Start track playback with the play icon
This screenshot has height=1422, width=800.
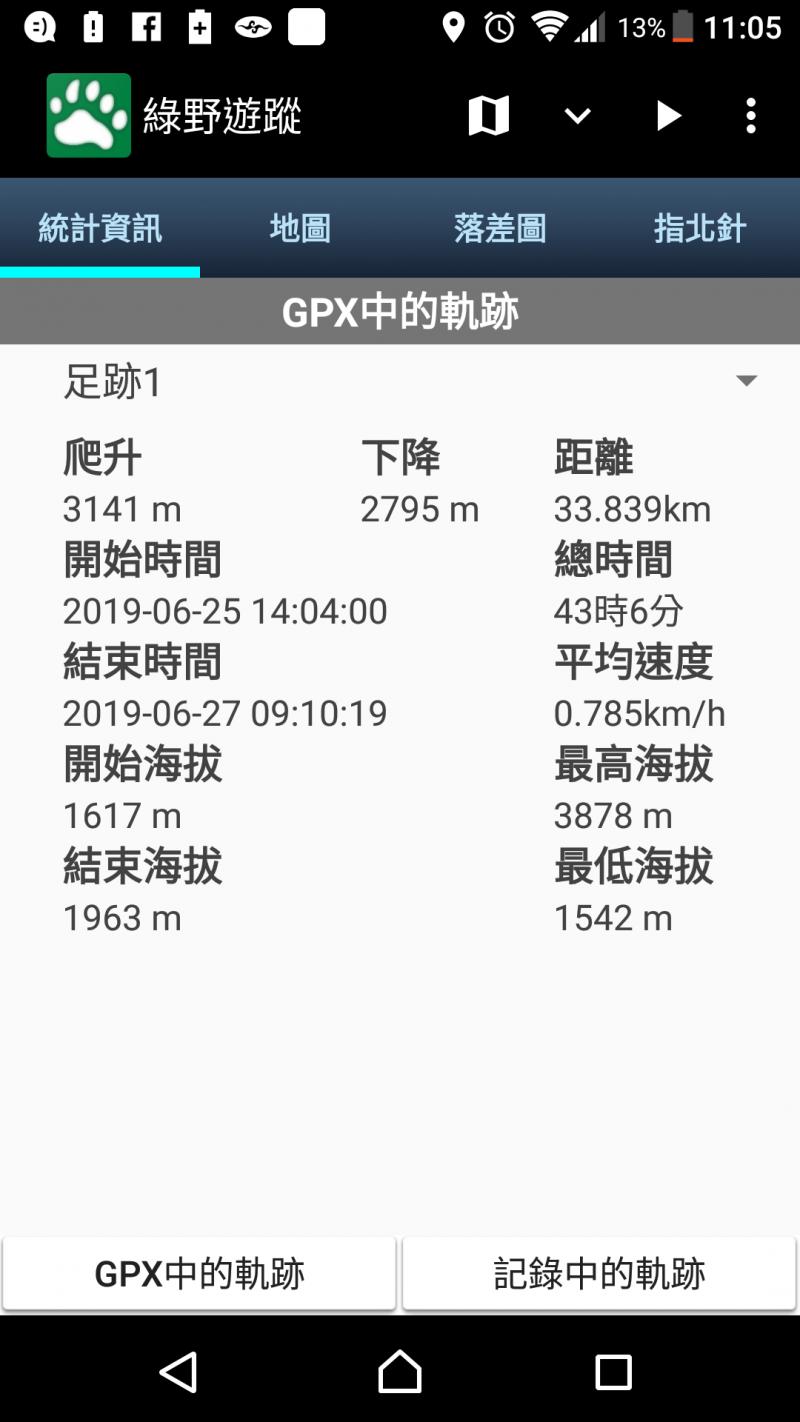(x=668, y=116)
